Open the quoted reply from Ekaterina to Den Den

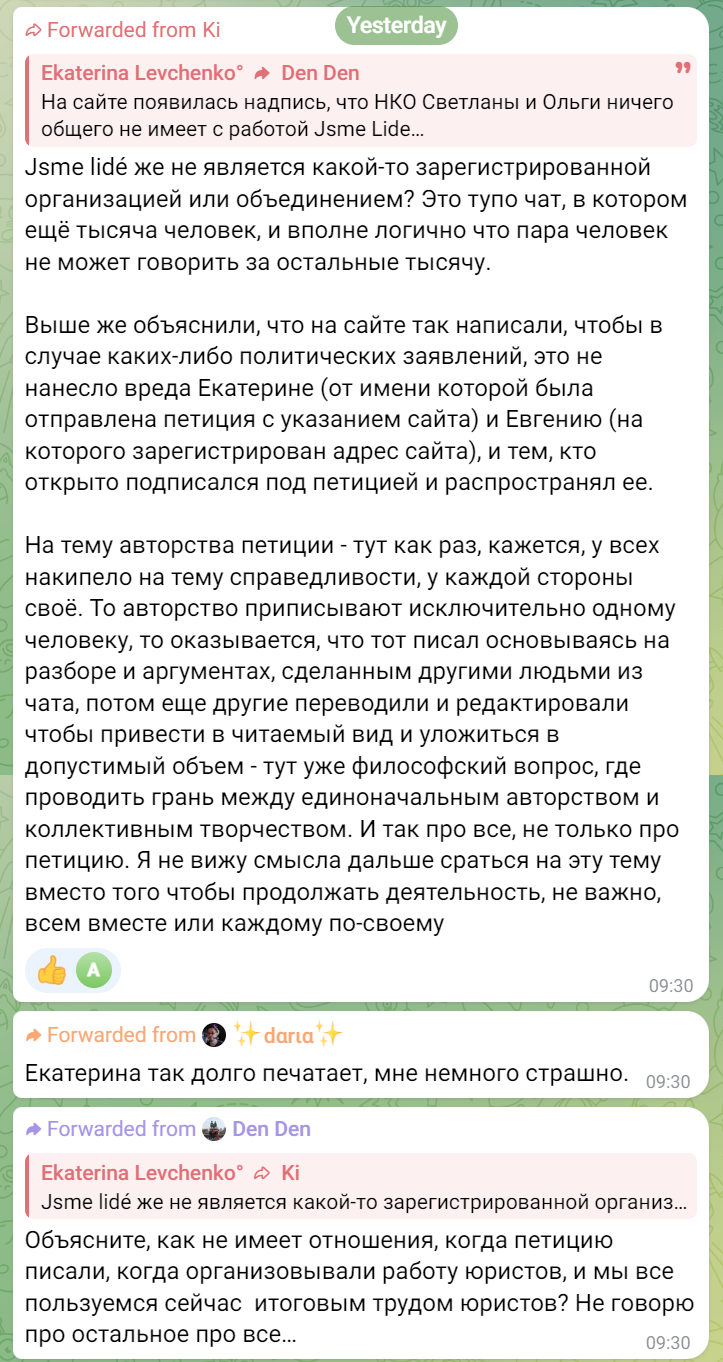361,101
